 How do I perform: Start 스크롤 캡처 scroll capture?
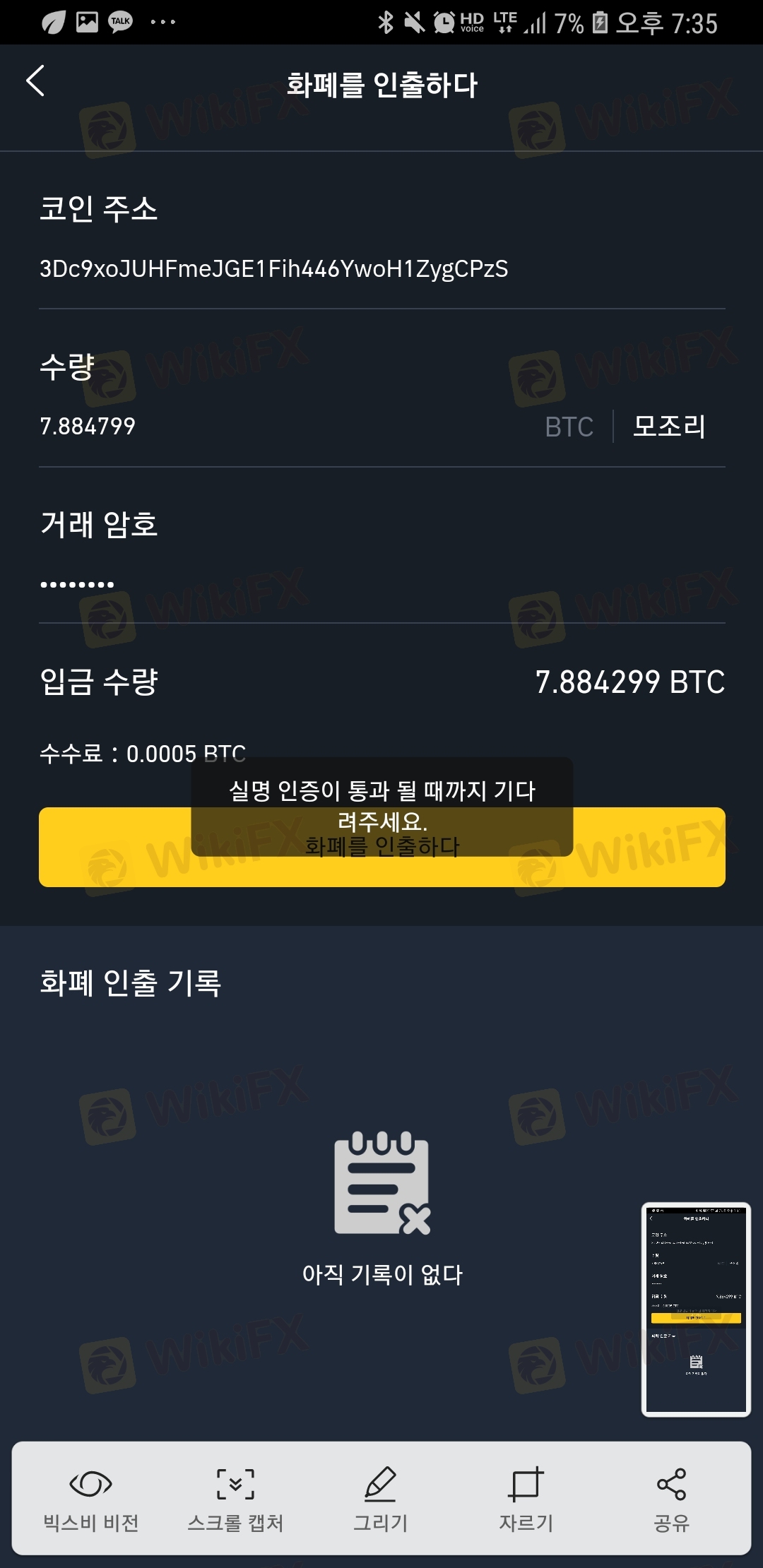coord(235,1499)
